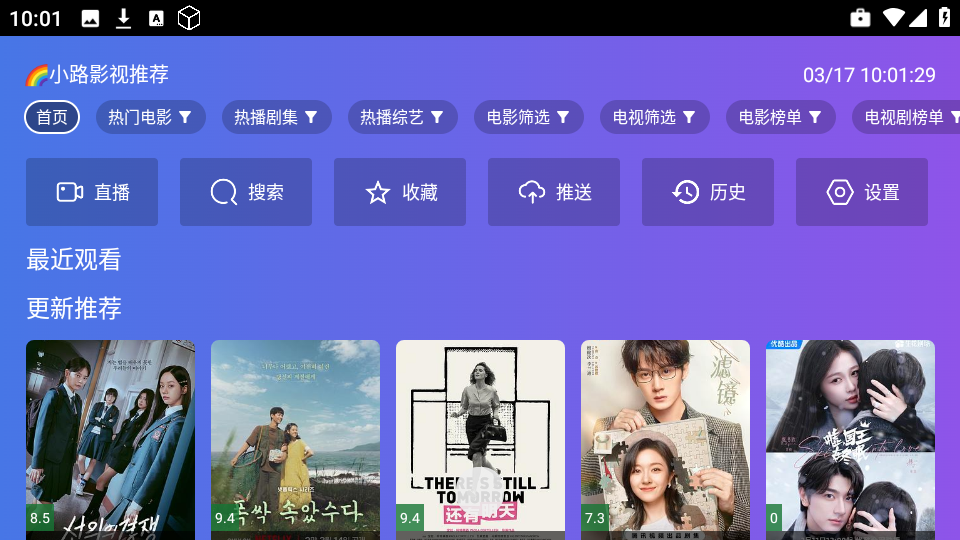Switch to 电影榜单 tab

pos(780,117)
